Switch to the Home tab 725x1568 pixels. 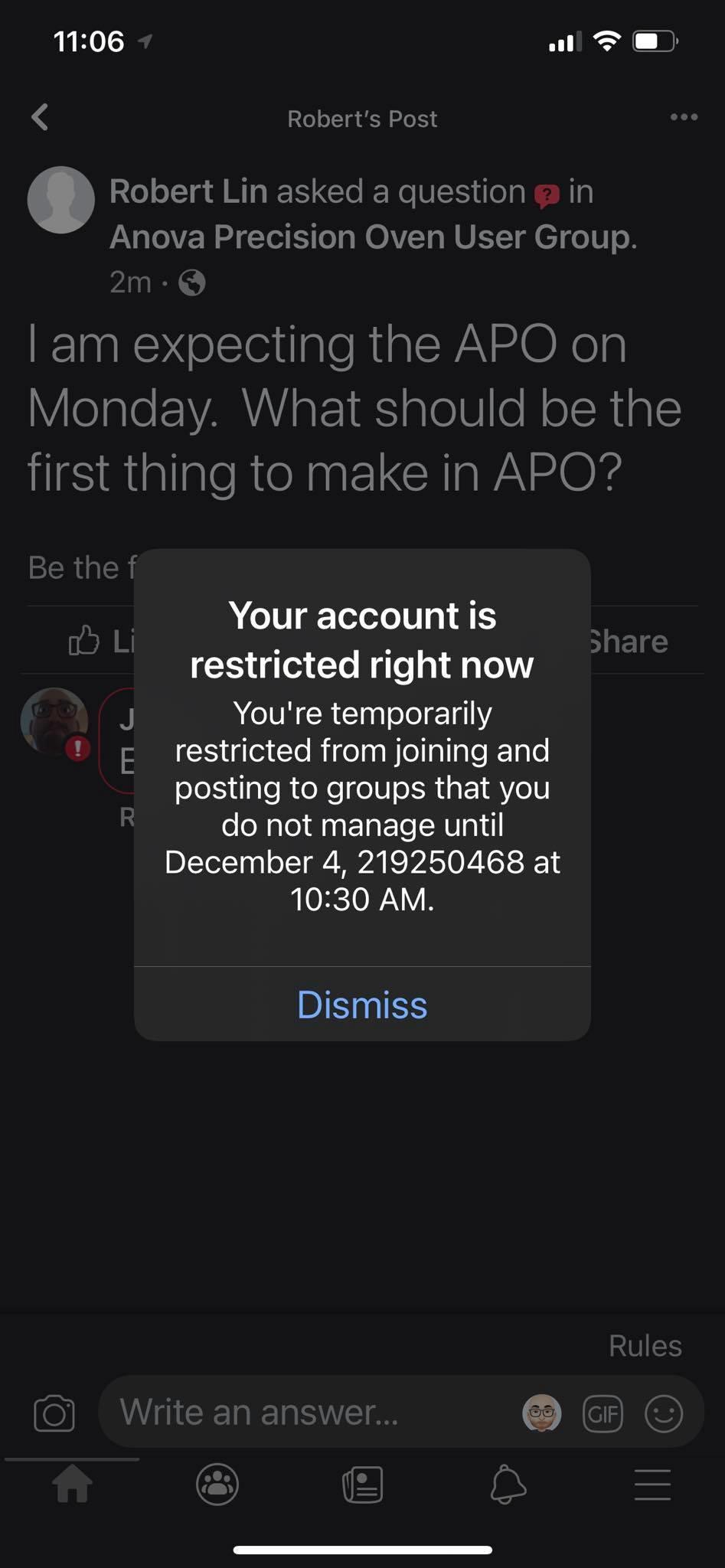[73, 1485]
